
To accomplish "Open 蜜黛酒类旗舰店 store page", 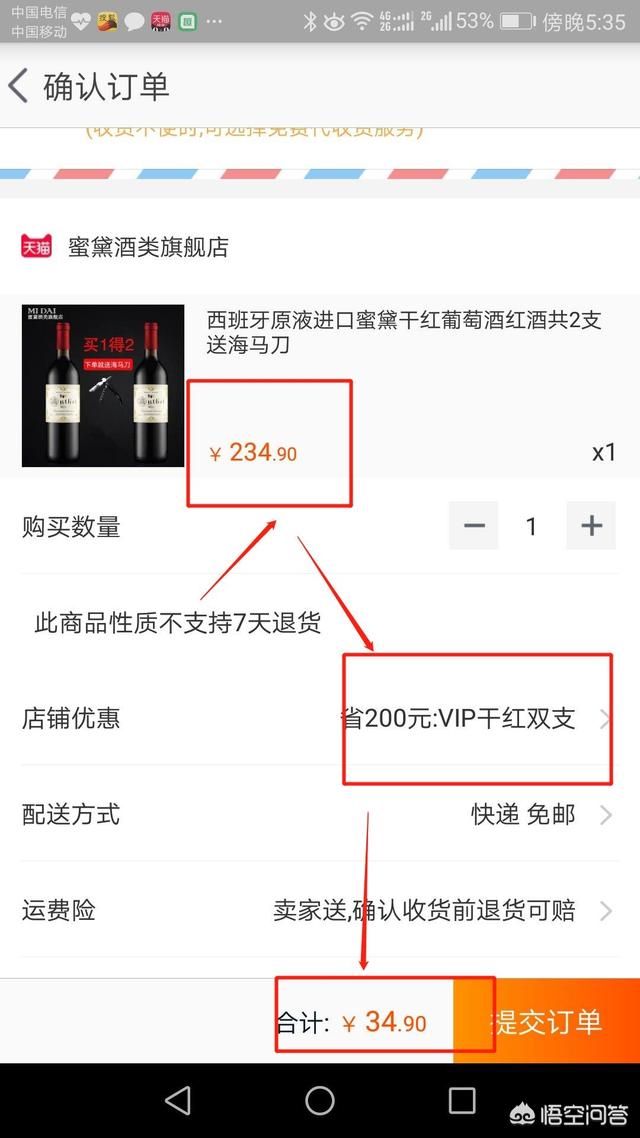I will [x=147, y=247].
